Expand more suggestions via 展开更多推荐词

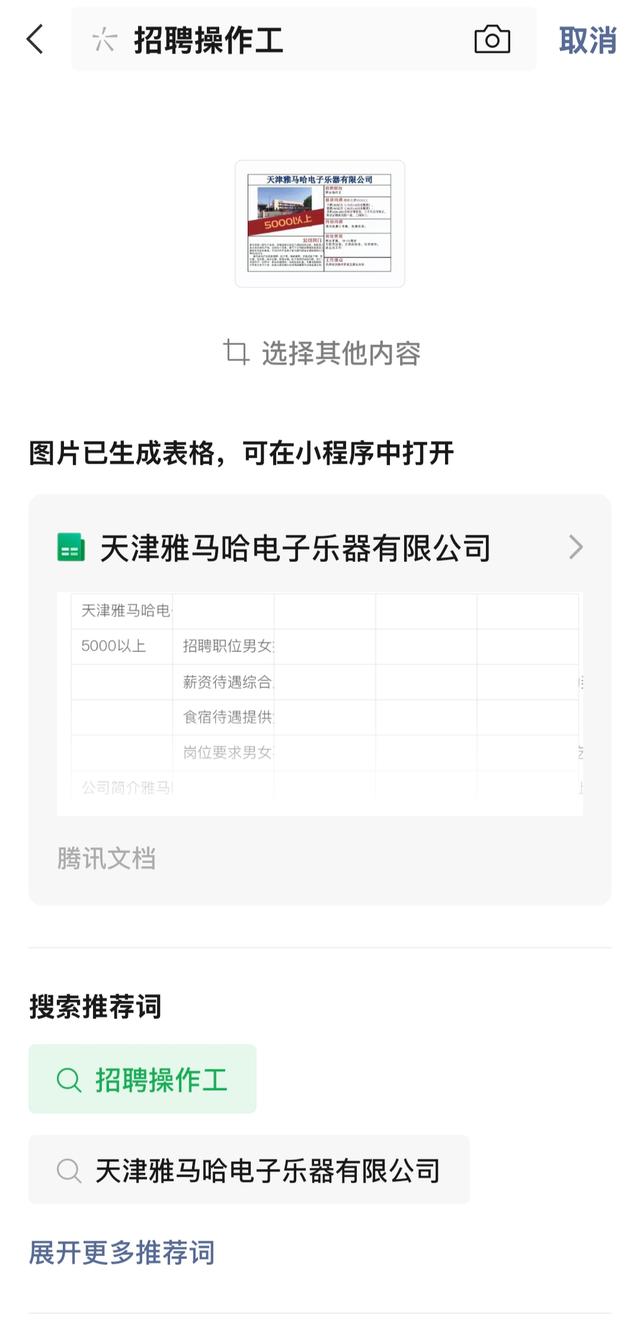122,1253
